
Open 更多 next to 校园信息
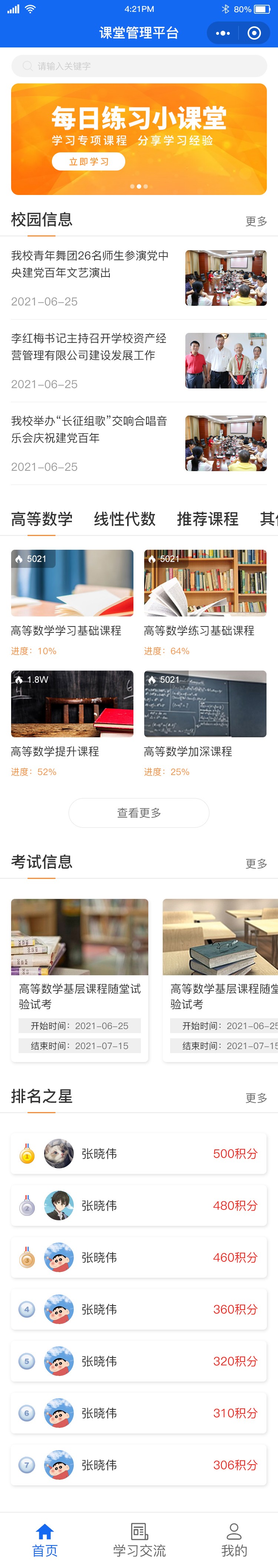tap(255, 221)
